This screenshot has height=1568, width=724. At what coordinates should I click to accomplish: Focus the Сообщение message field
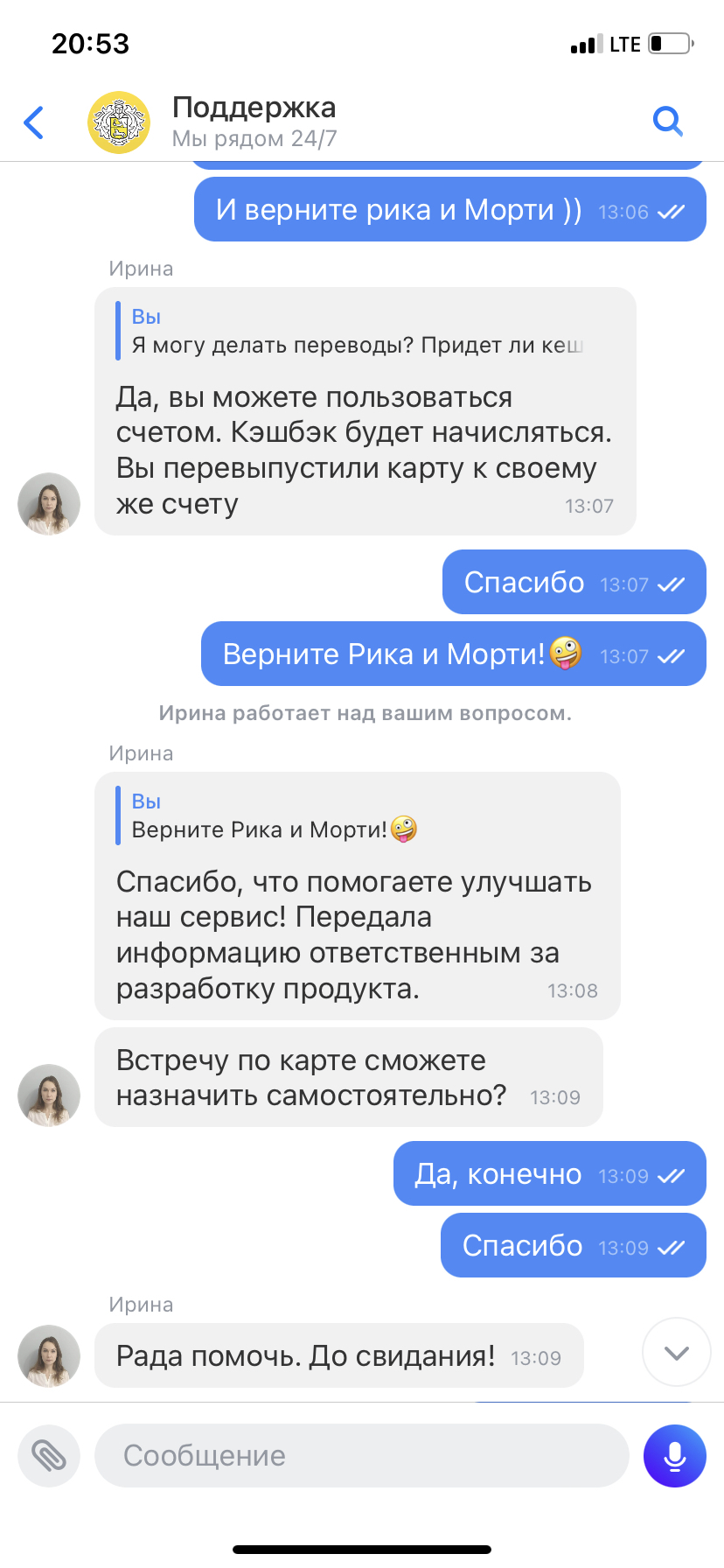[361, 1456]
